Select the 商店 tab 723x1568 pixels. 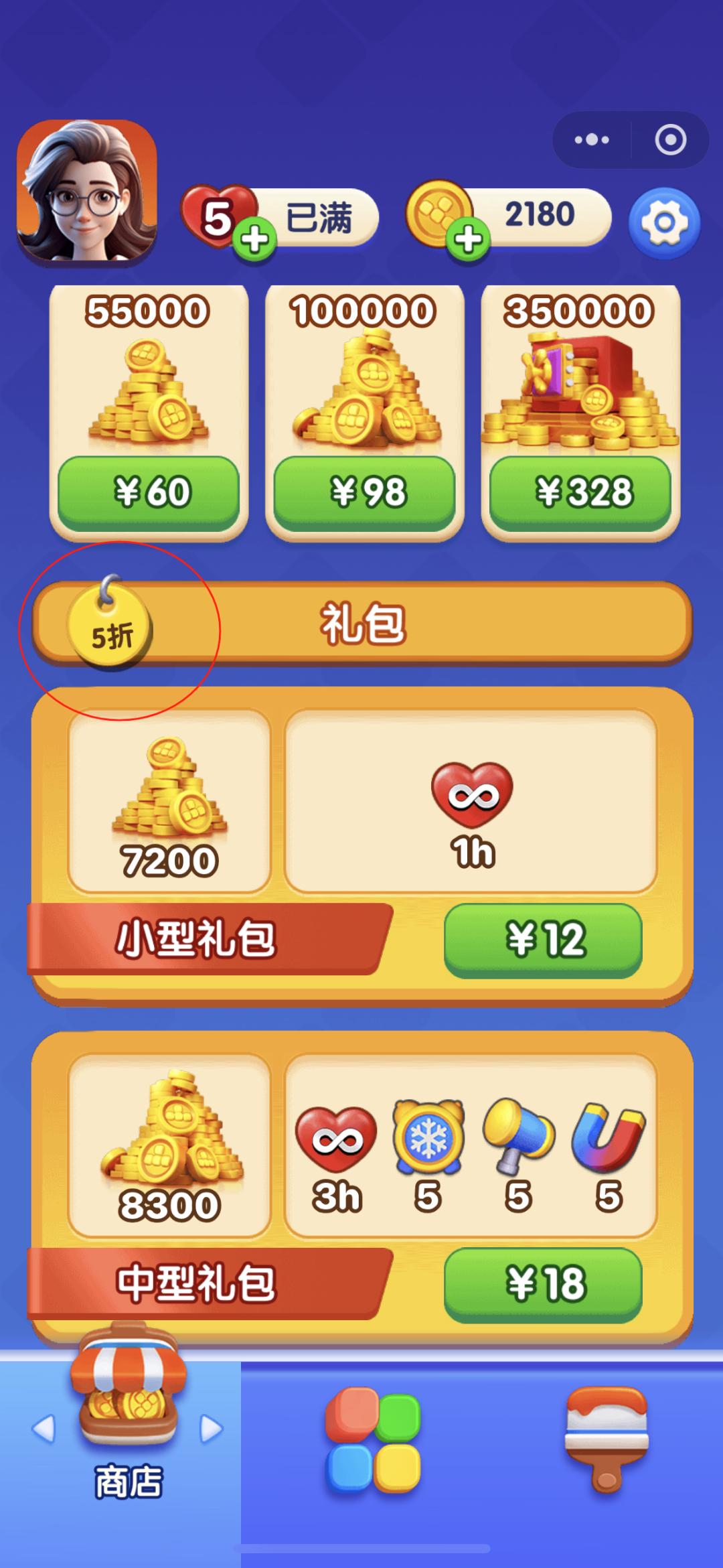click(x=127, y=1433)
